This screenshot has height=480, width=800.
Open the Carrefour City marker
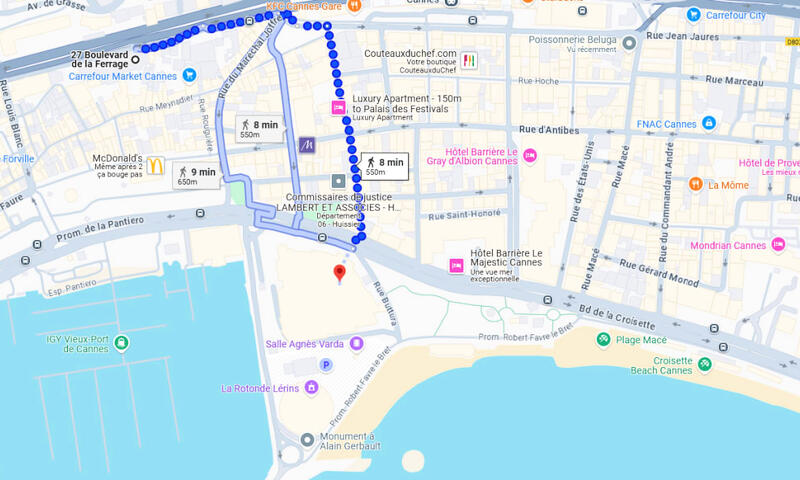tap(693, 14)
